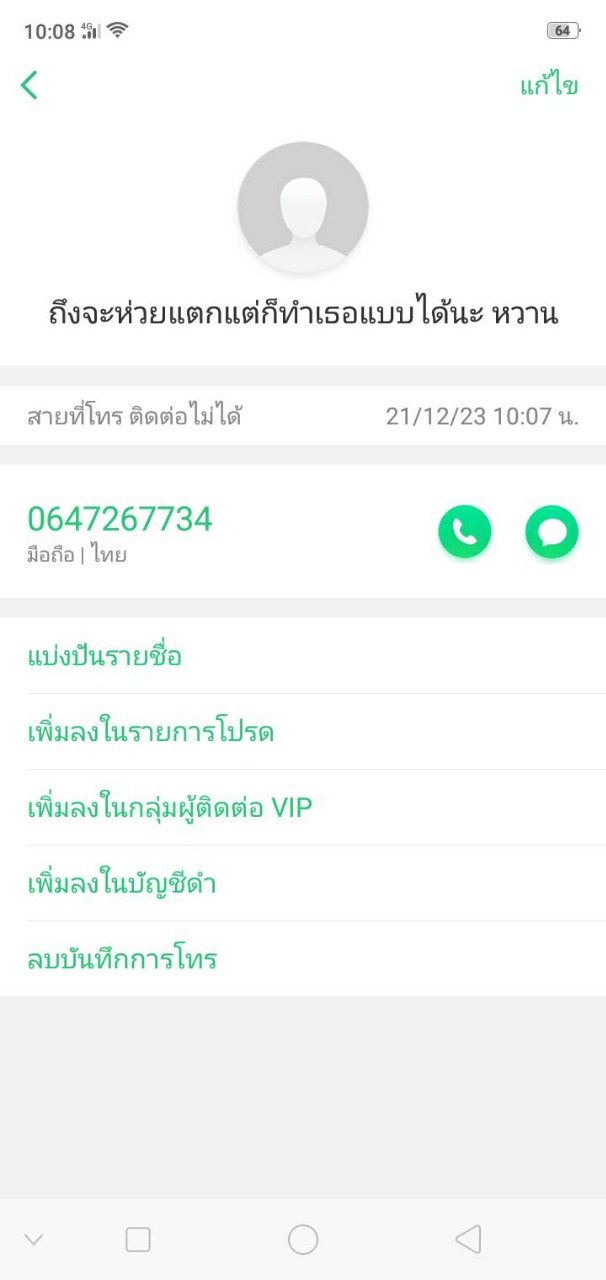The image size is (606, 1280).
Task: Go to the home screen via the circle button
Action: tap(303, 1240)
